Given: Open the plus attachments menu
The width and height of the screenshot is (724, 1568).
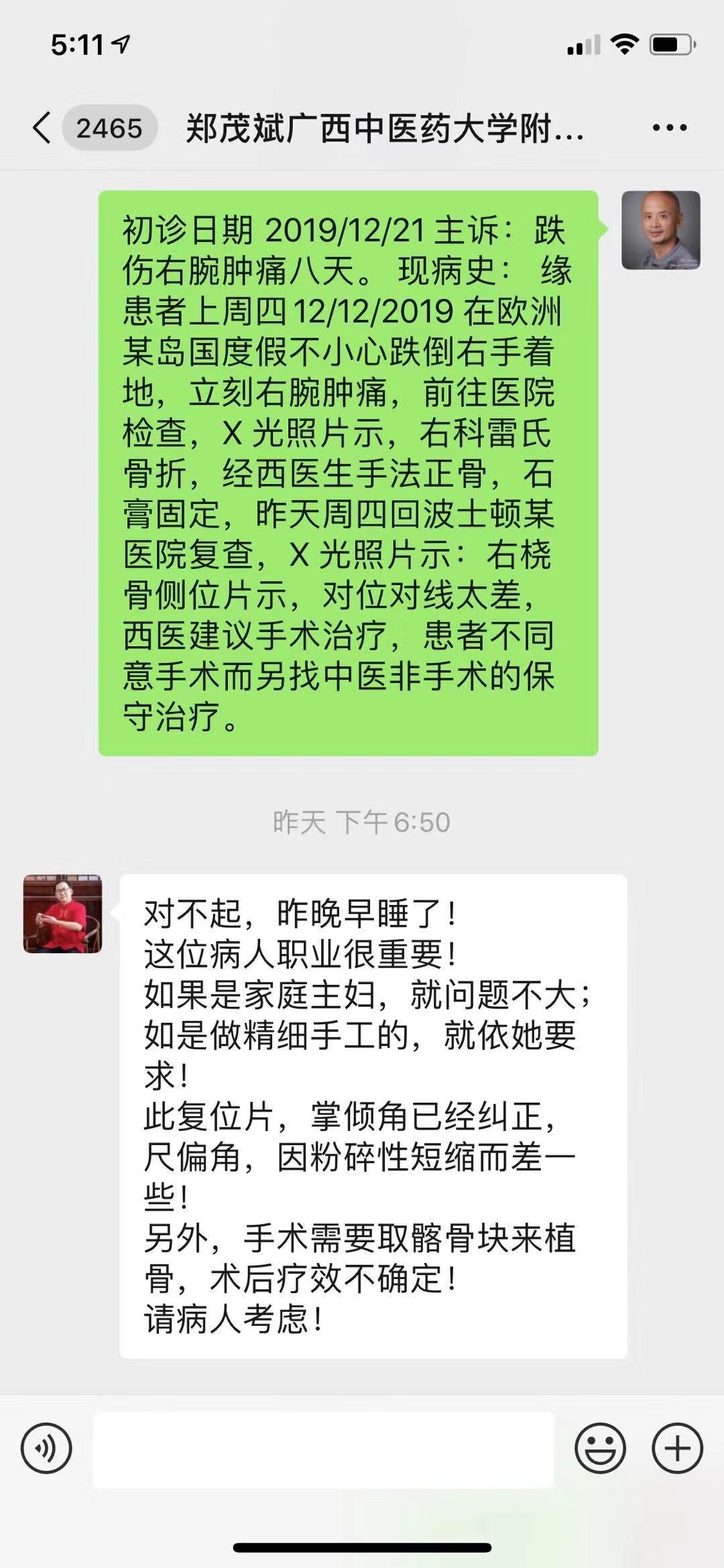Looking at the screenshot, I should [x=677, y=1449].
